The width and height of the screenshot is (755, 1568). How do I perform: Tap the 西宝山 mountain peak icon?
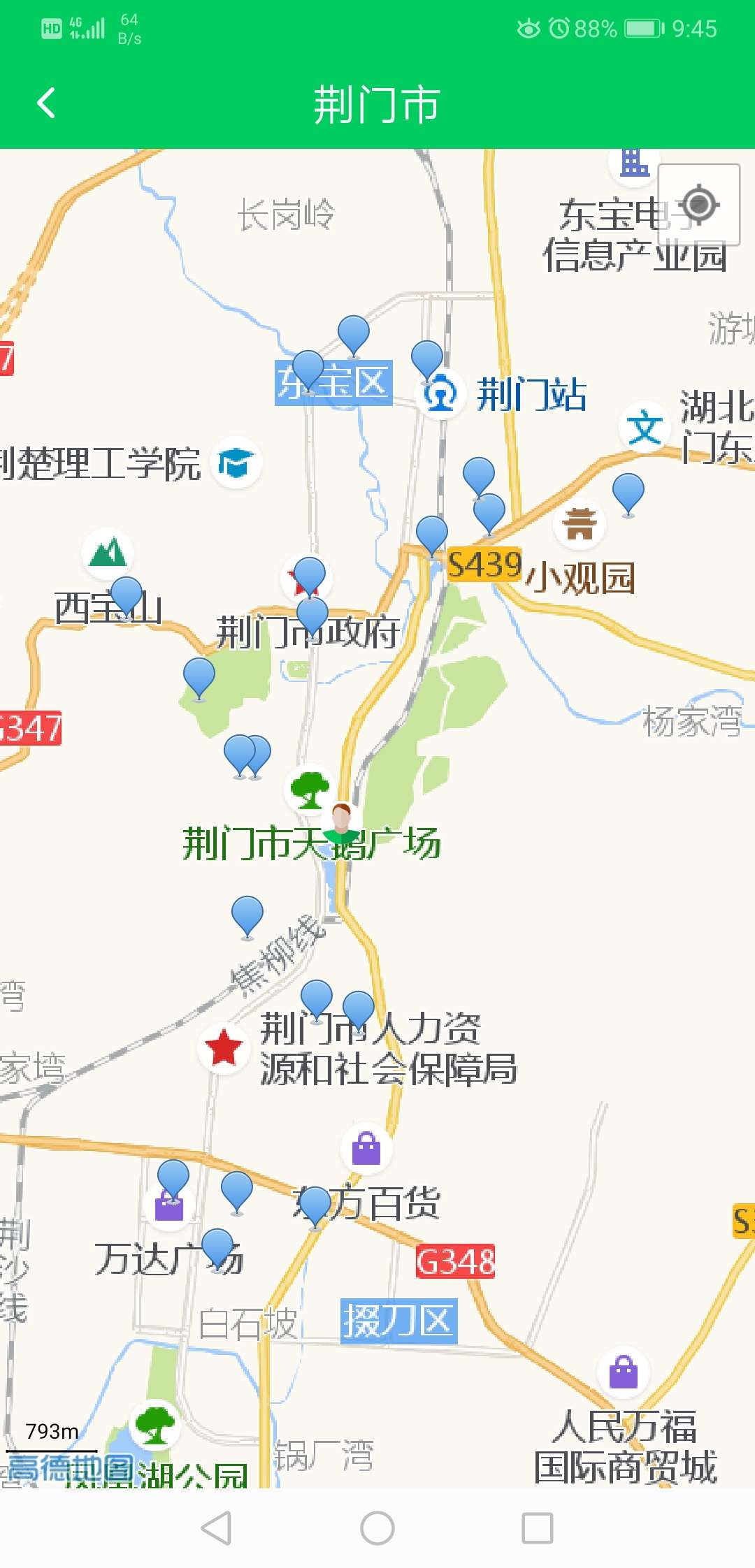106,553
